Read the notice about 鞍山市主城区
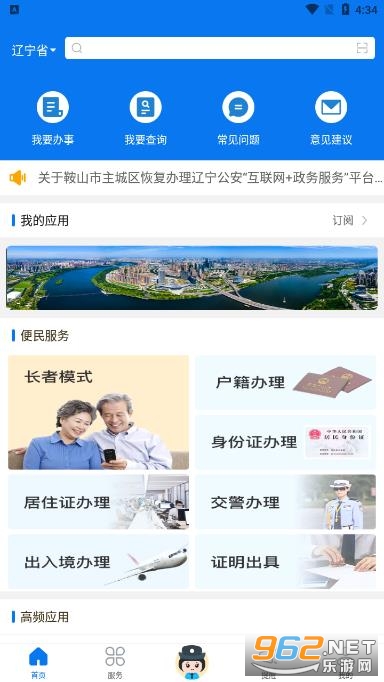The width and height of the screenshot is (384, 682). (210, 178)
